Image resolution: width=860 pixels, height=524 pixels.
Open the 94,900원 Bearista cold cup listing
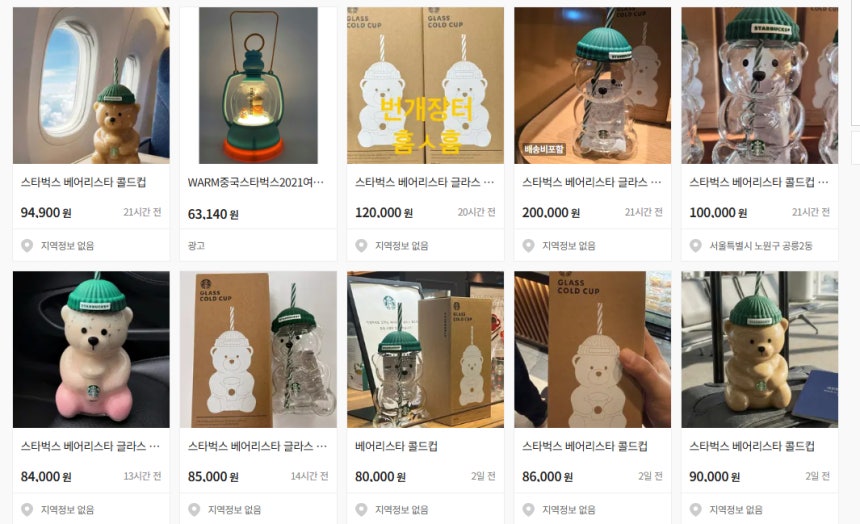[x=91, y=86]
